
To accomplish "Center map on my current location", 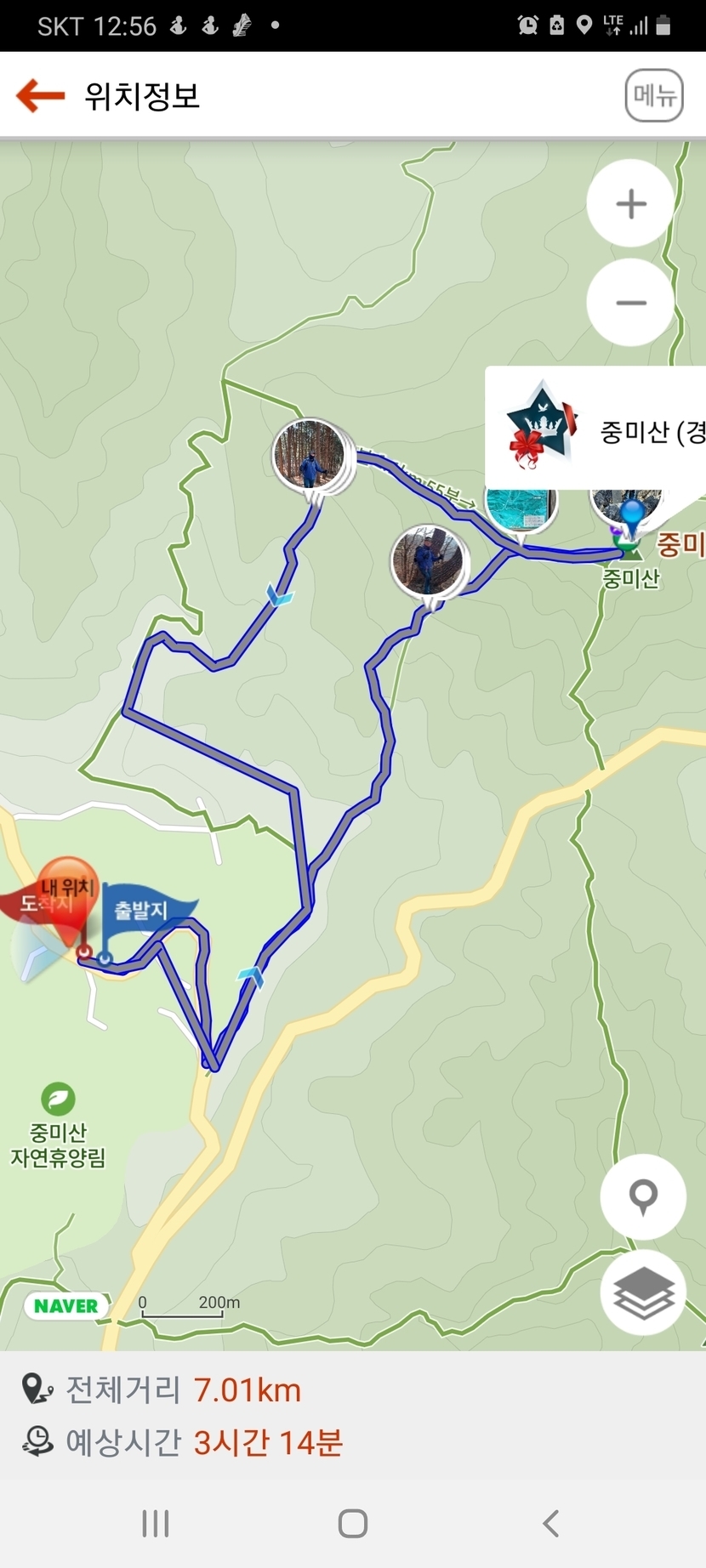I will point(643,1196).
